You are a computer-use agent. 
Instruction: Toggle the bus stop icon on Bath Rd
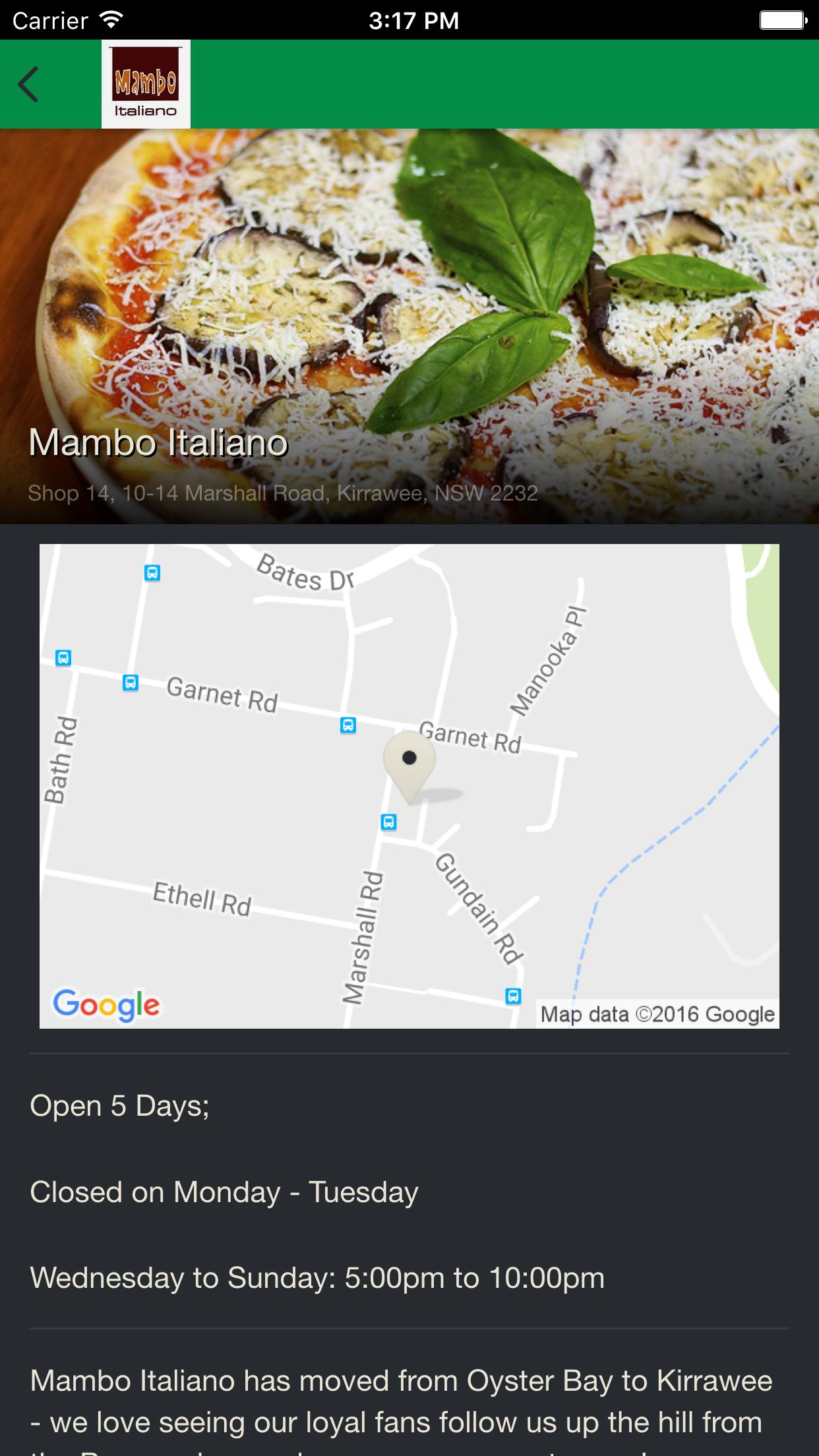(62, 657)
